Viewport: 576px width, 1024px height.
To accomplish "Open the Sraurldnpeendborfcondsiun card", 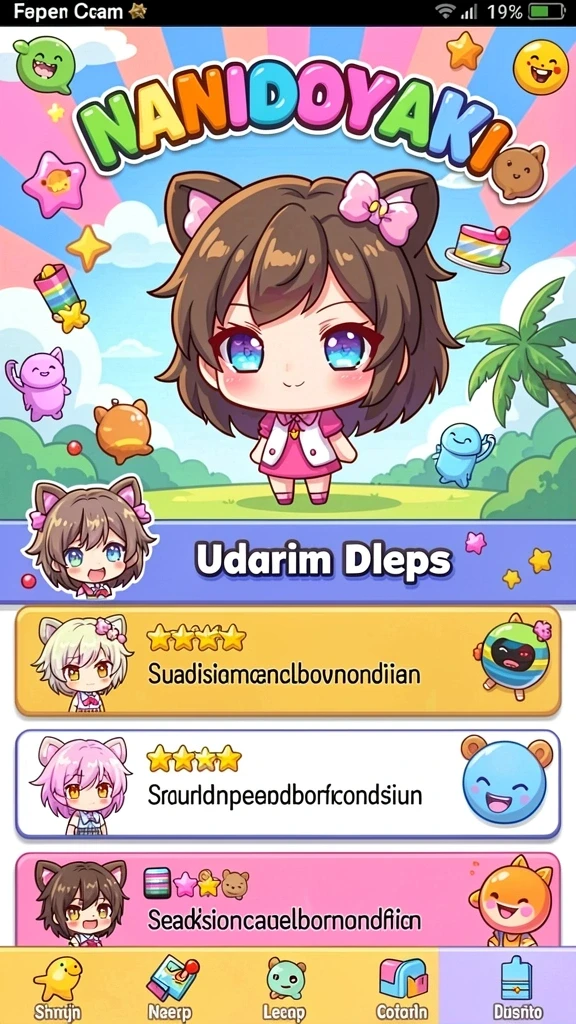I will (x=288, y=784).
